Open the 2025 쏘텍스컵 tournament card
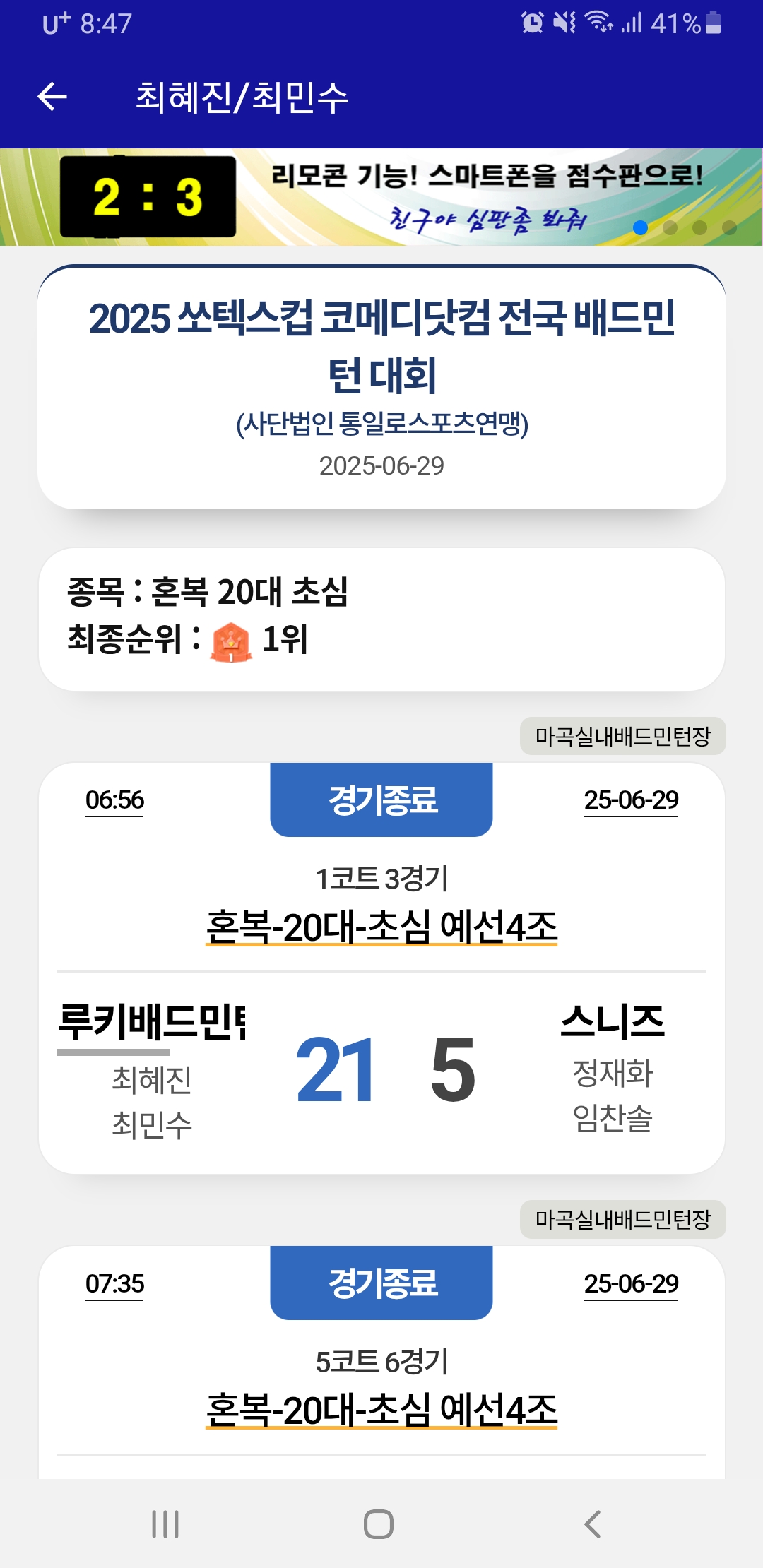Image resolution: width=763 pixels, height=1568 pixels. [x=381, y=387]
